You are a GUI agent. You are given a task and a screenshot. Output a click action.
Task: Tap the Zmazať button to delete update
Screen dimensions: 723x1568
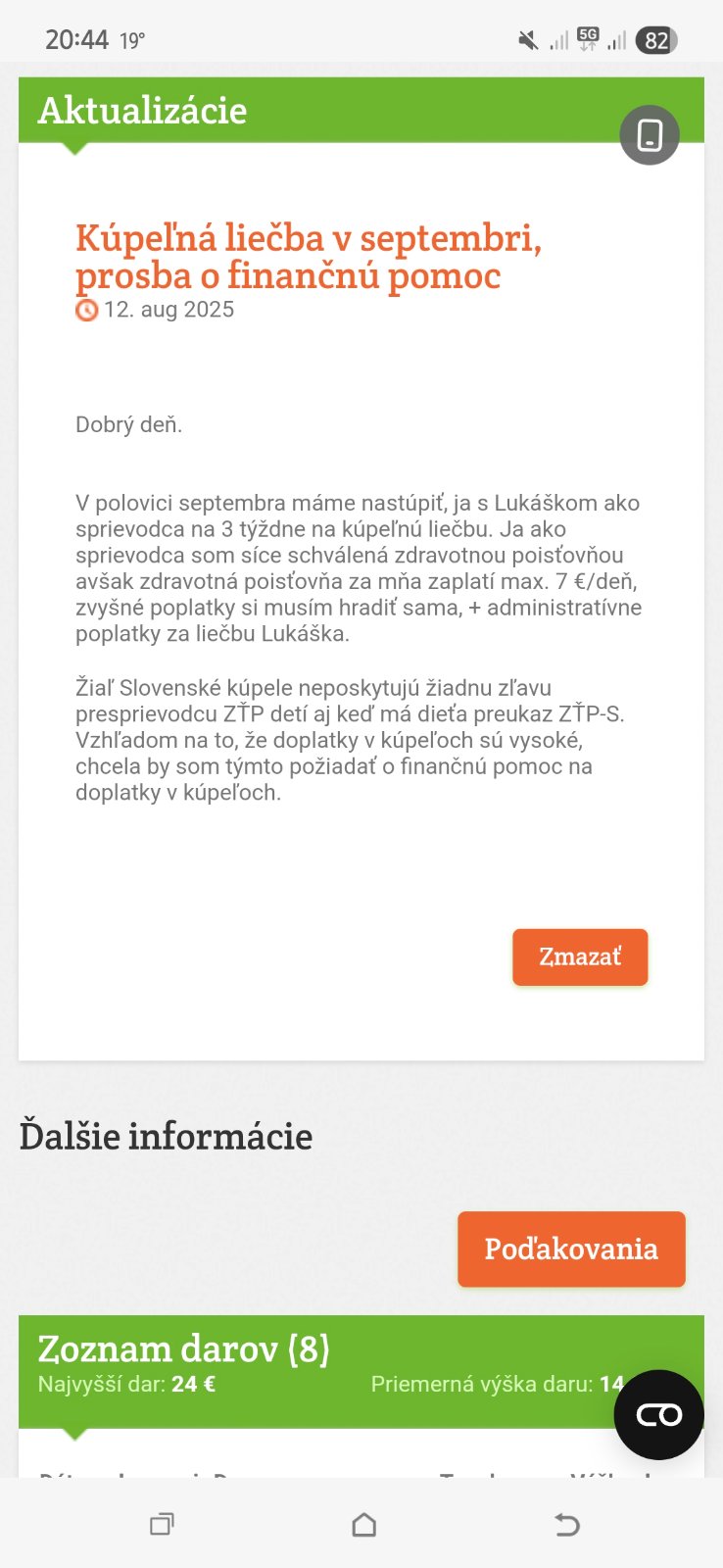point(580,956)
